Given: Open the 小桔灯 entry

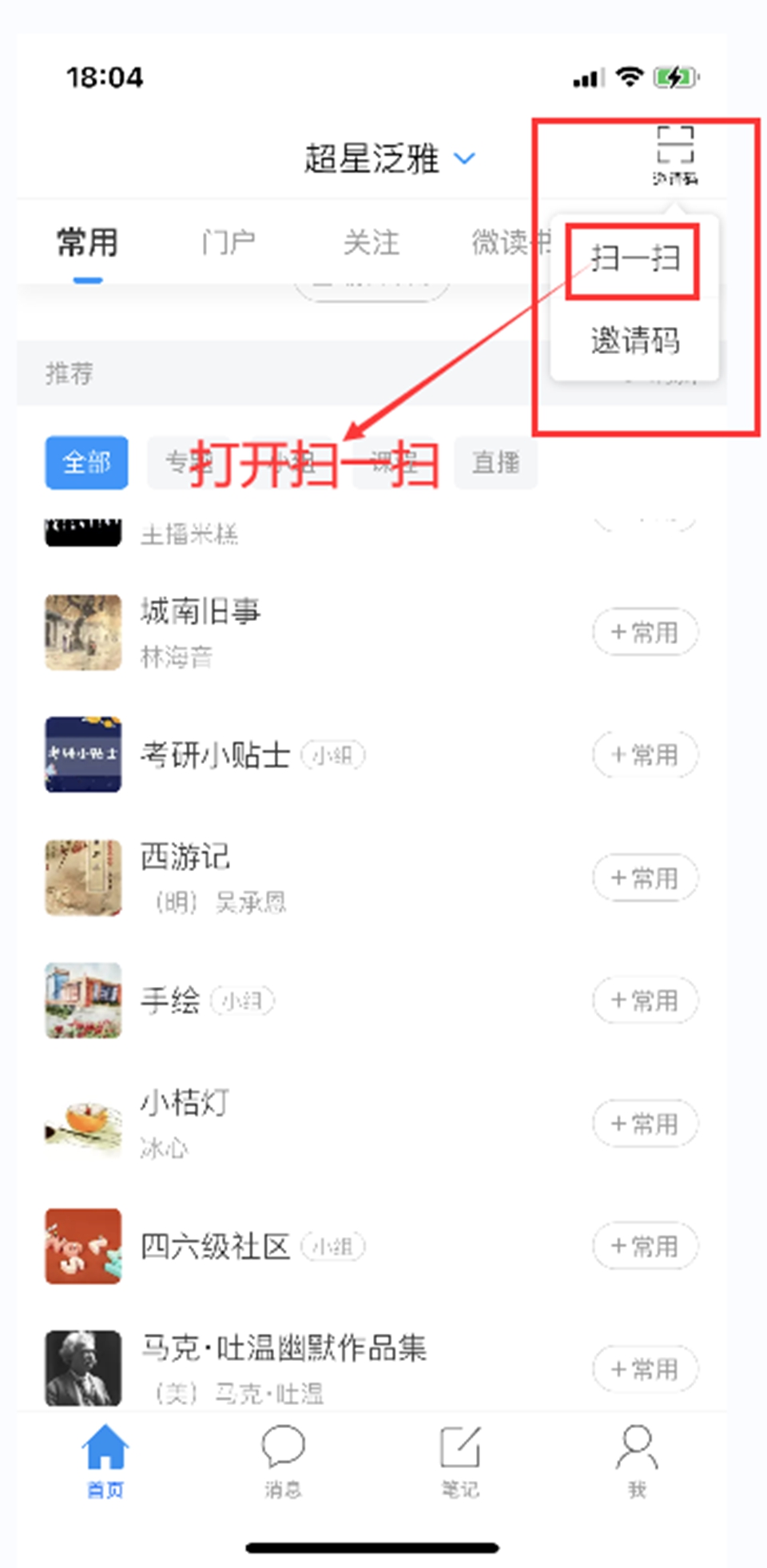Looking at the screenshot, I should (x=185, y=1104).
